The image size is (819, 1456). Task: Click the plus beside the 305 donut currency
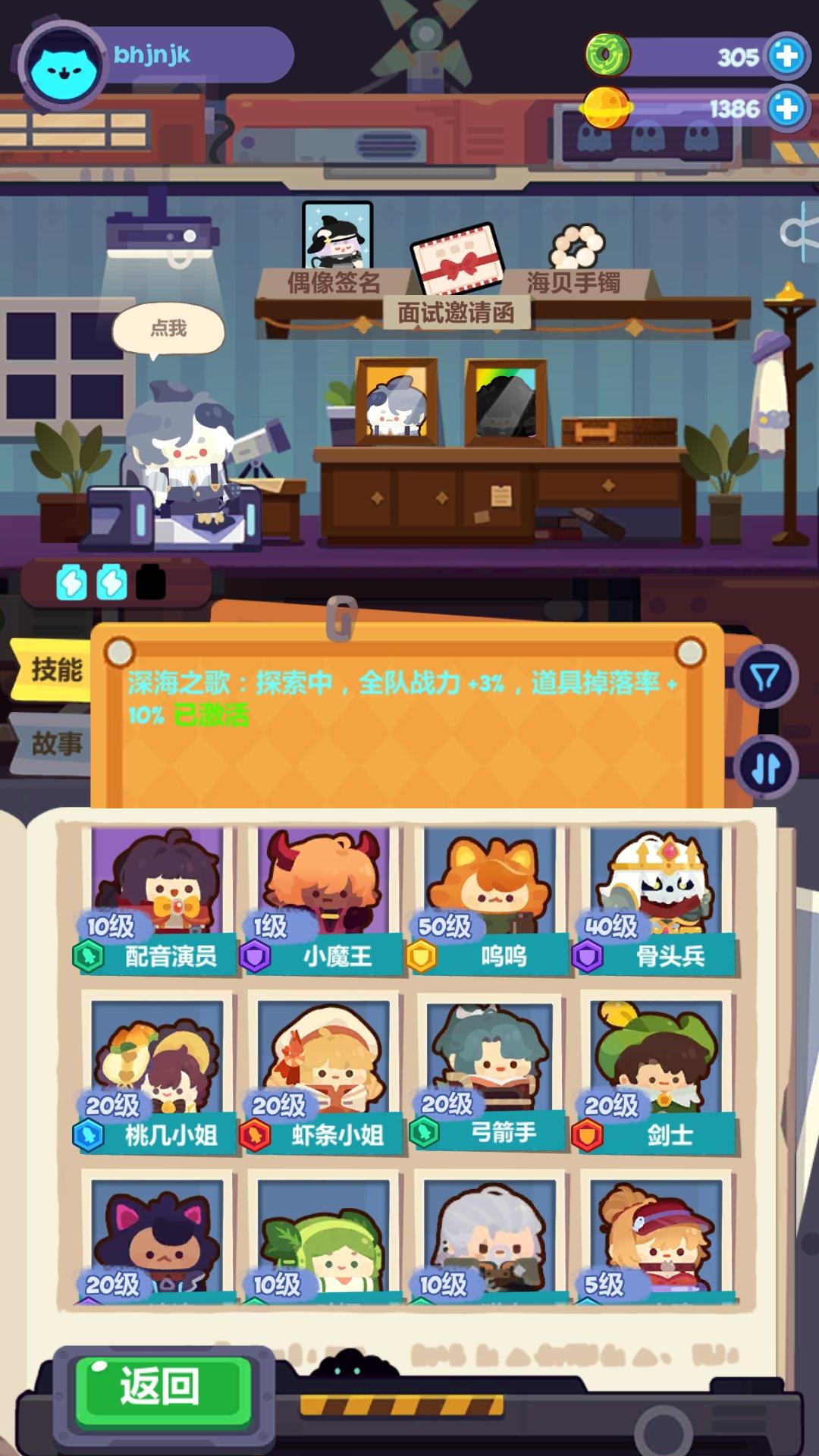tap(786, 55)
